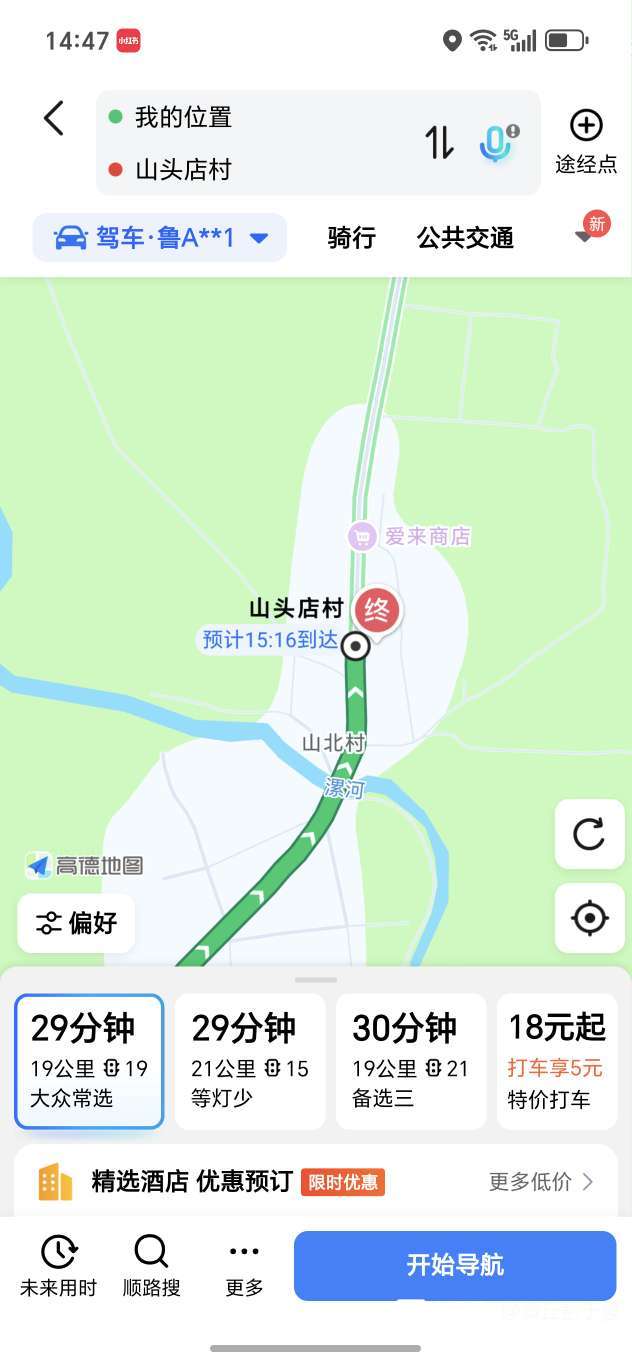
Task: Switch to the 公共交通 tab
Action: (x=465, y=238)
